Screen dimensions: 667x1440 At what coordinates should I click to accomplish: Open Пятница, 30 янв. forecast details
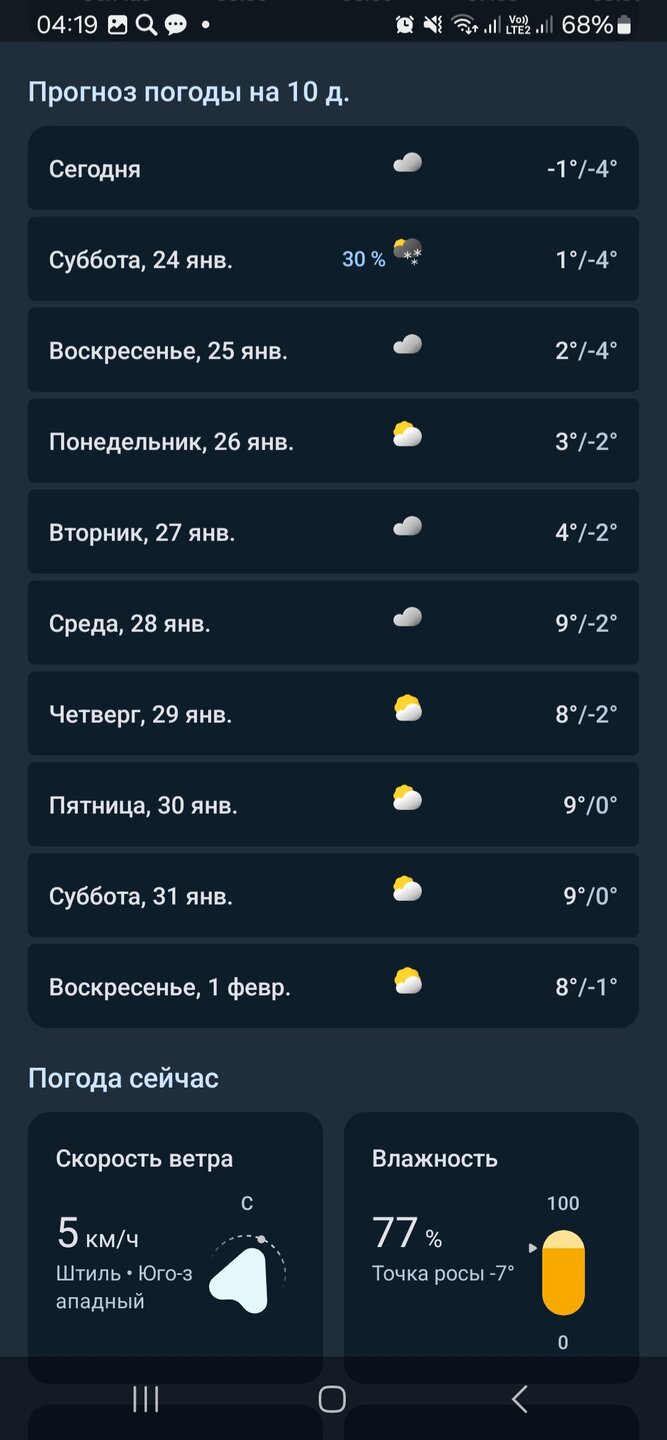333,805
